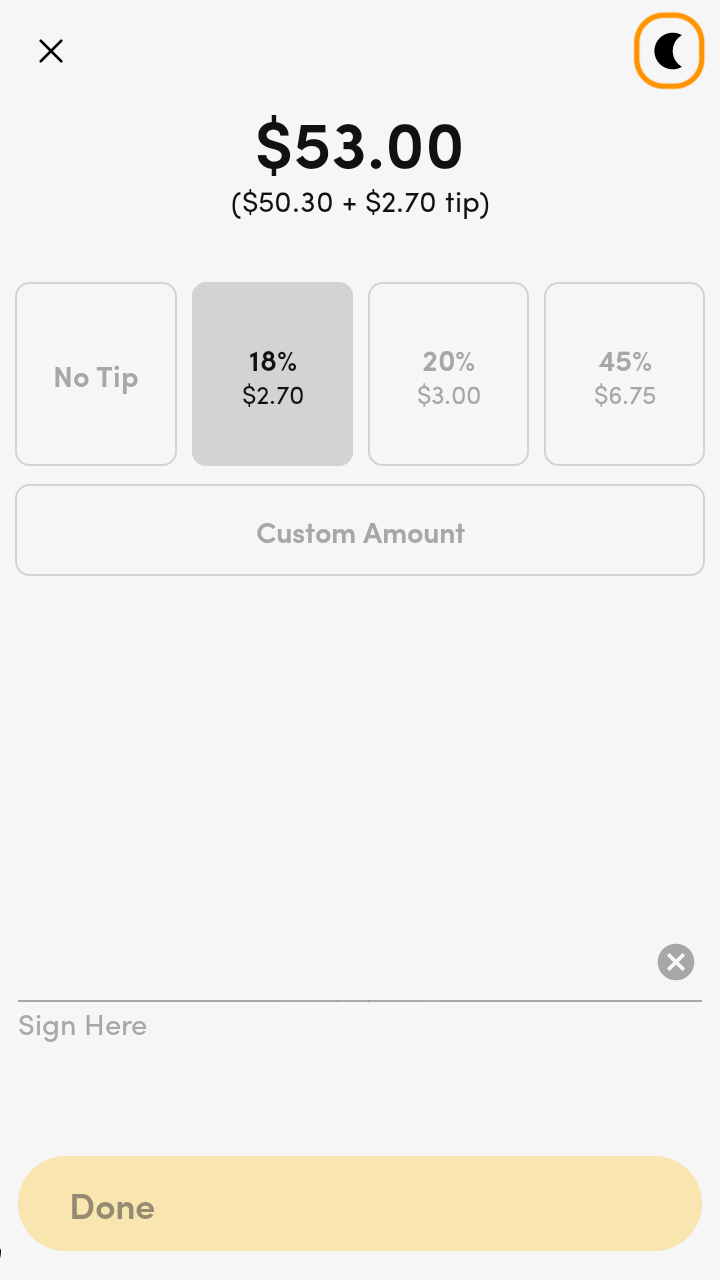
Task: Pick the 45% tip of $6.75
Action: (x=625, y=374)
